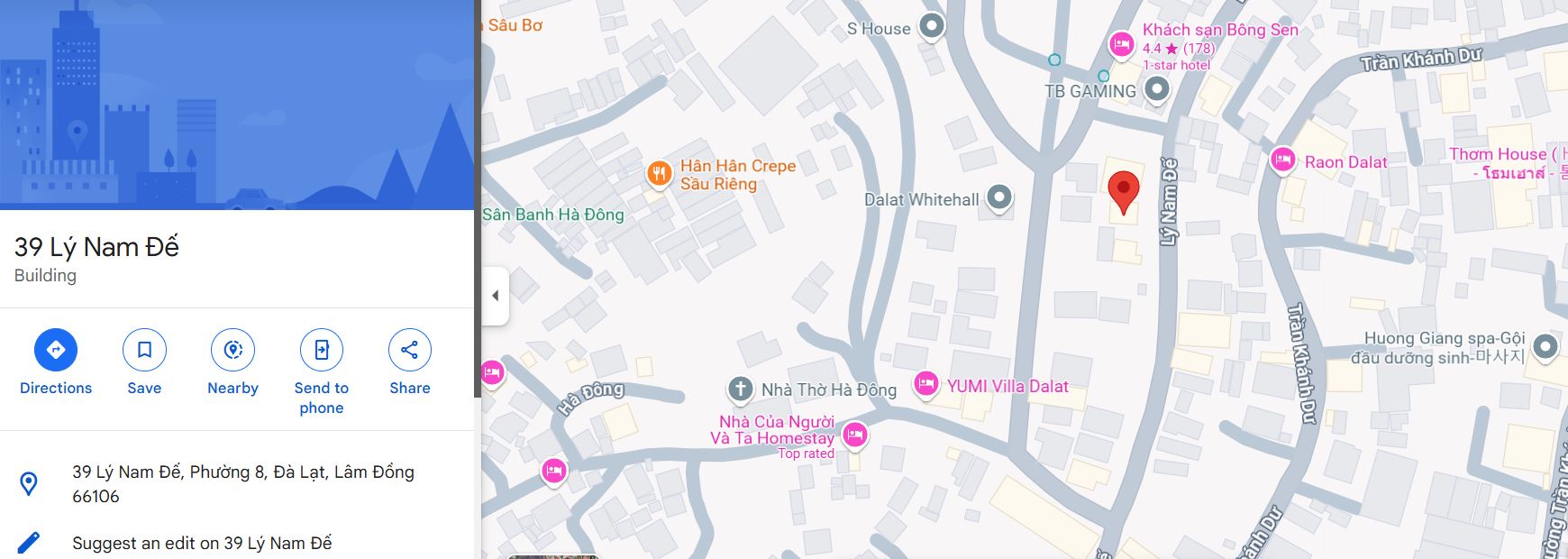Copy the address 39 Lý Nam Đế
Viewport: 1568px width, 559px height.
[x=242, y=483]
